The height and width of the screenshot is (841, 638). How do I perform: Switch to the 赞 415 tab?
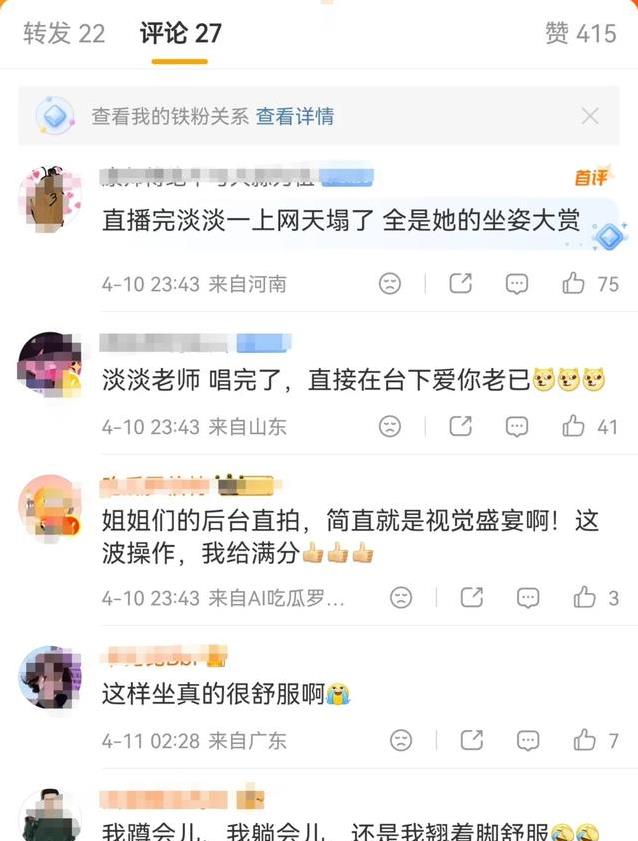click(580, 33)
